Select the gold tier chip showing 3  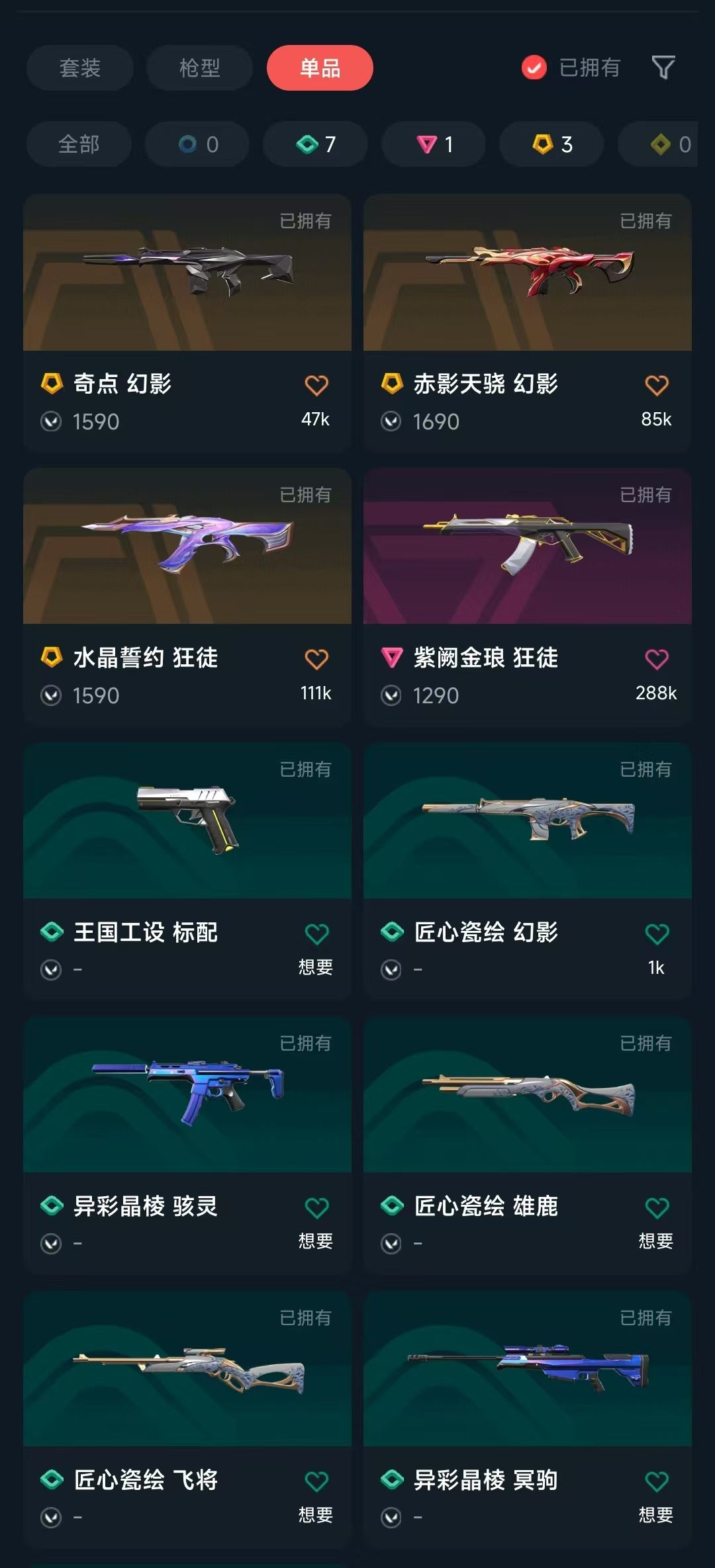tap(551, 144)
